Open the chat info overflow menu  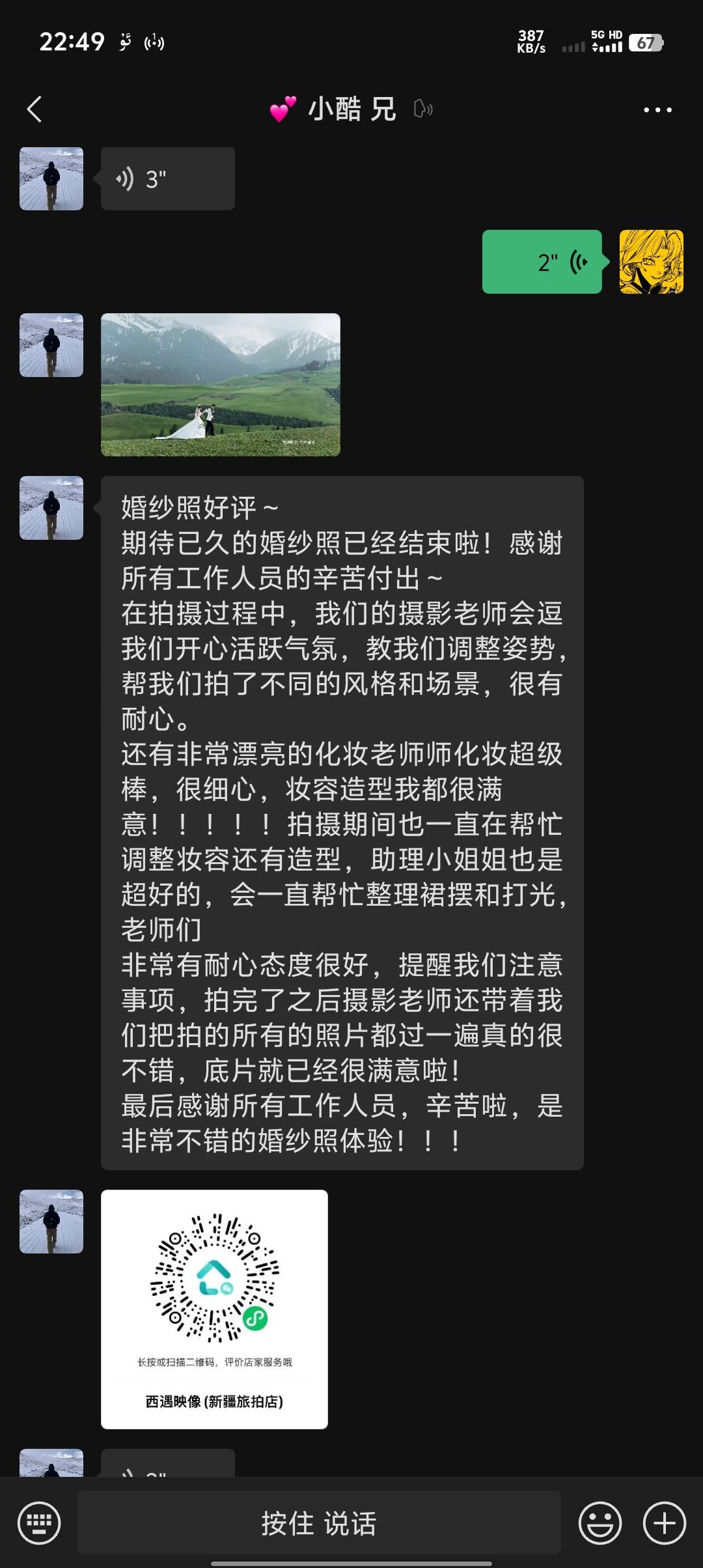click(657, 110)
